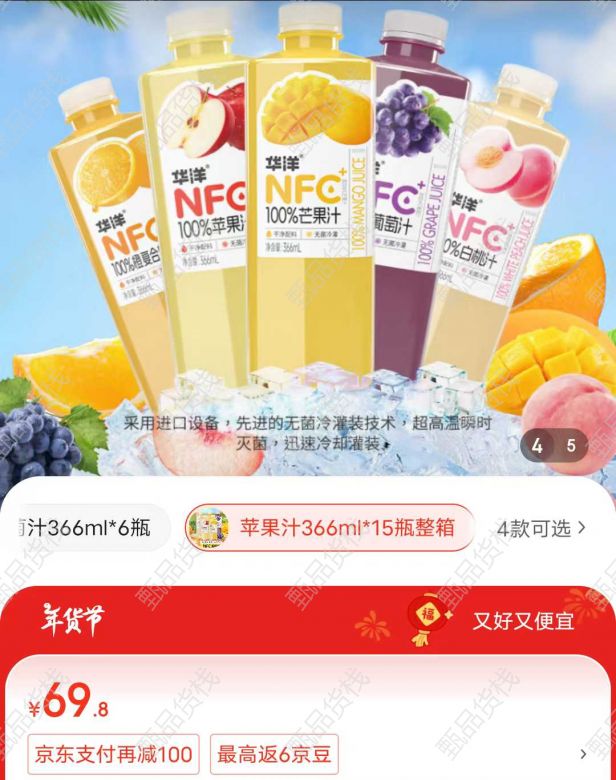Open the 4款可选 options list
The height and width of the screenshot is (780, 616).
pos(541,527)
